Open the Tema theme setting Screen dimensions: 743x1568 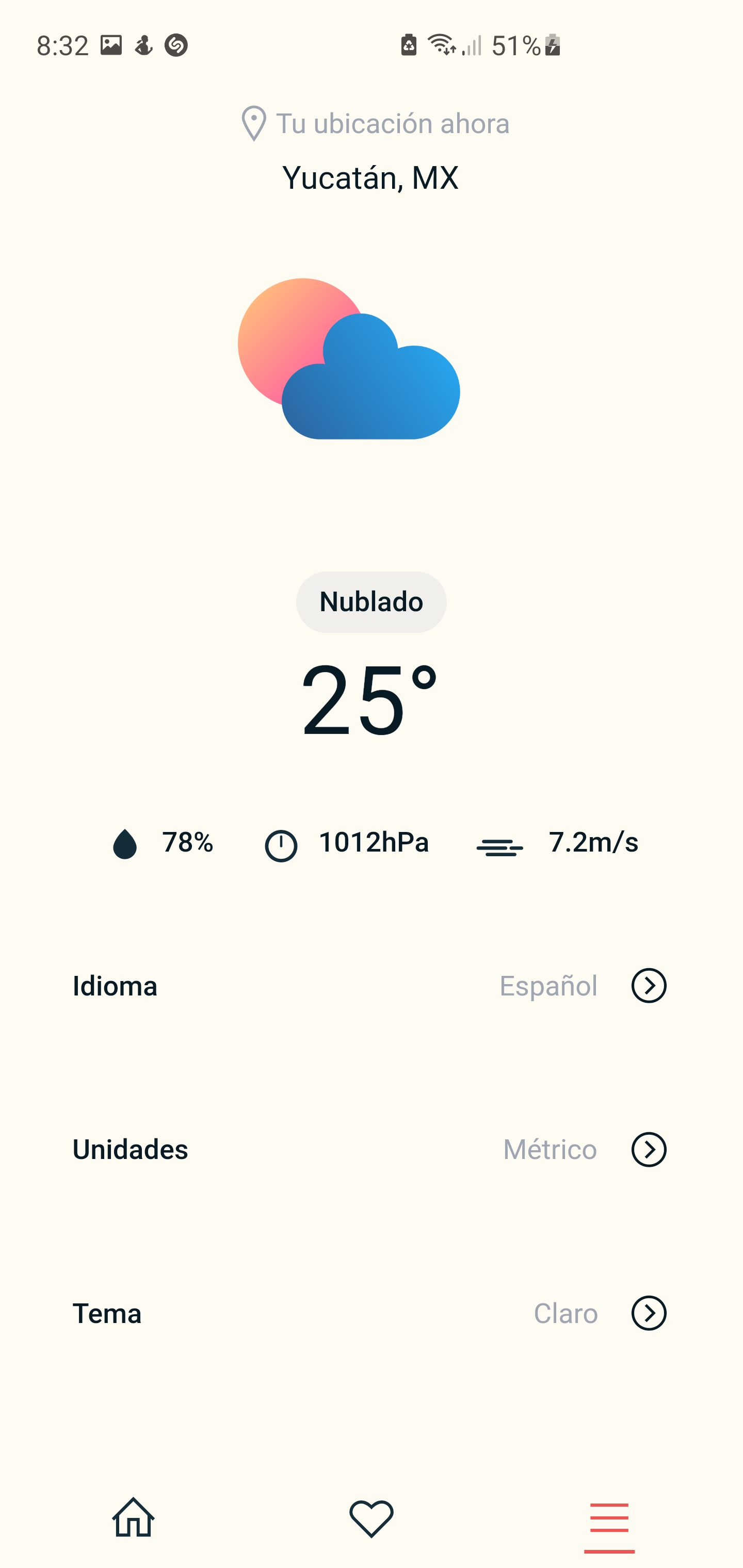coord(649,1313)
